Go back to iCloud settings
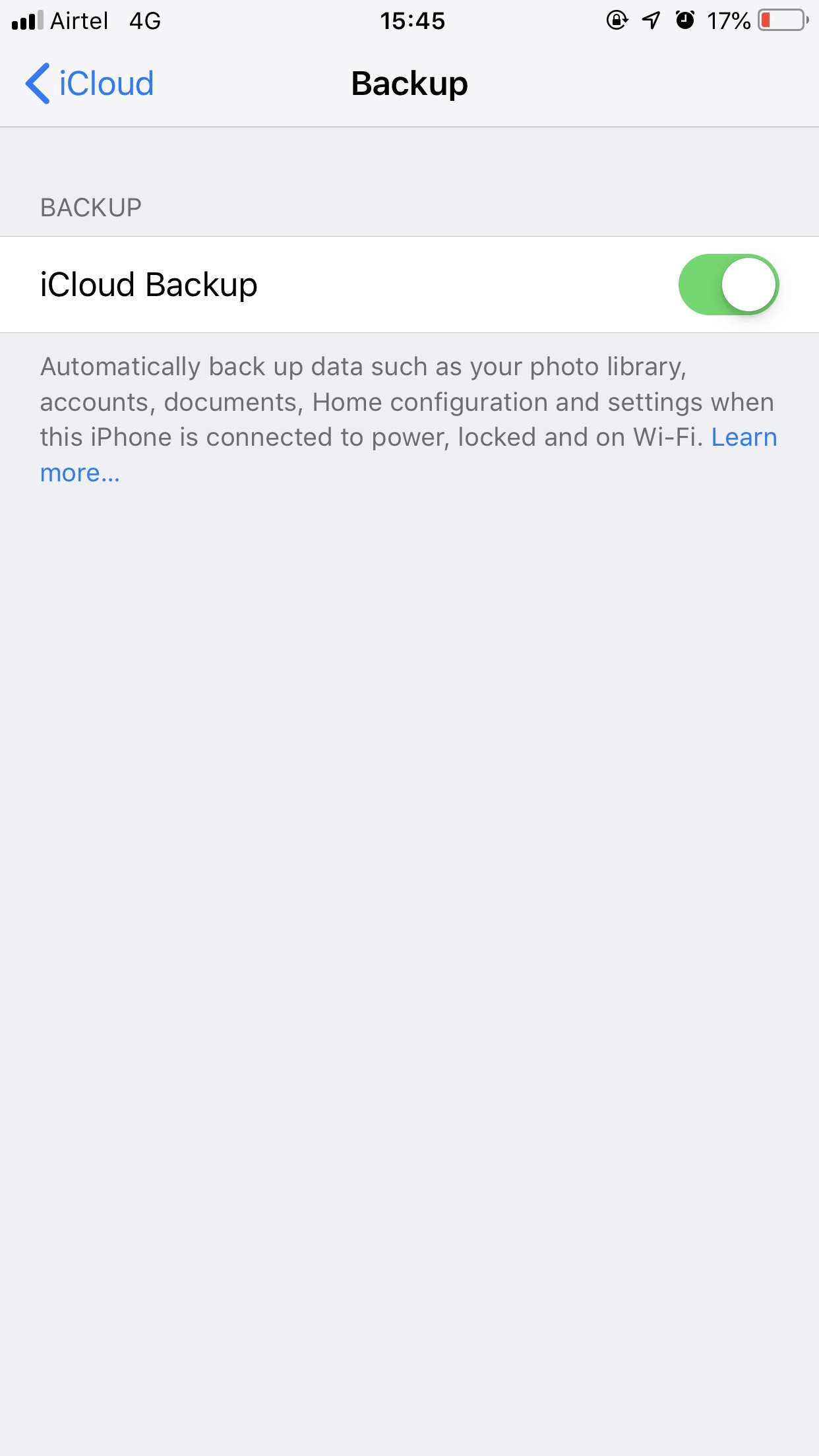The width and height of the screenshot is (819, 1456). [89, 84]
